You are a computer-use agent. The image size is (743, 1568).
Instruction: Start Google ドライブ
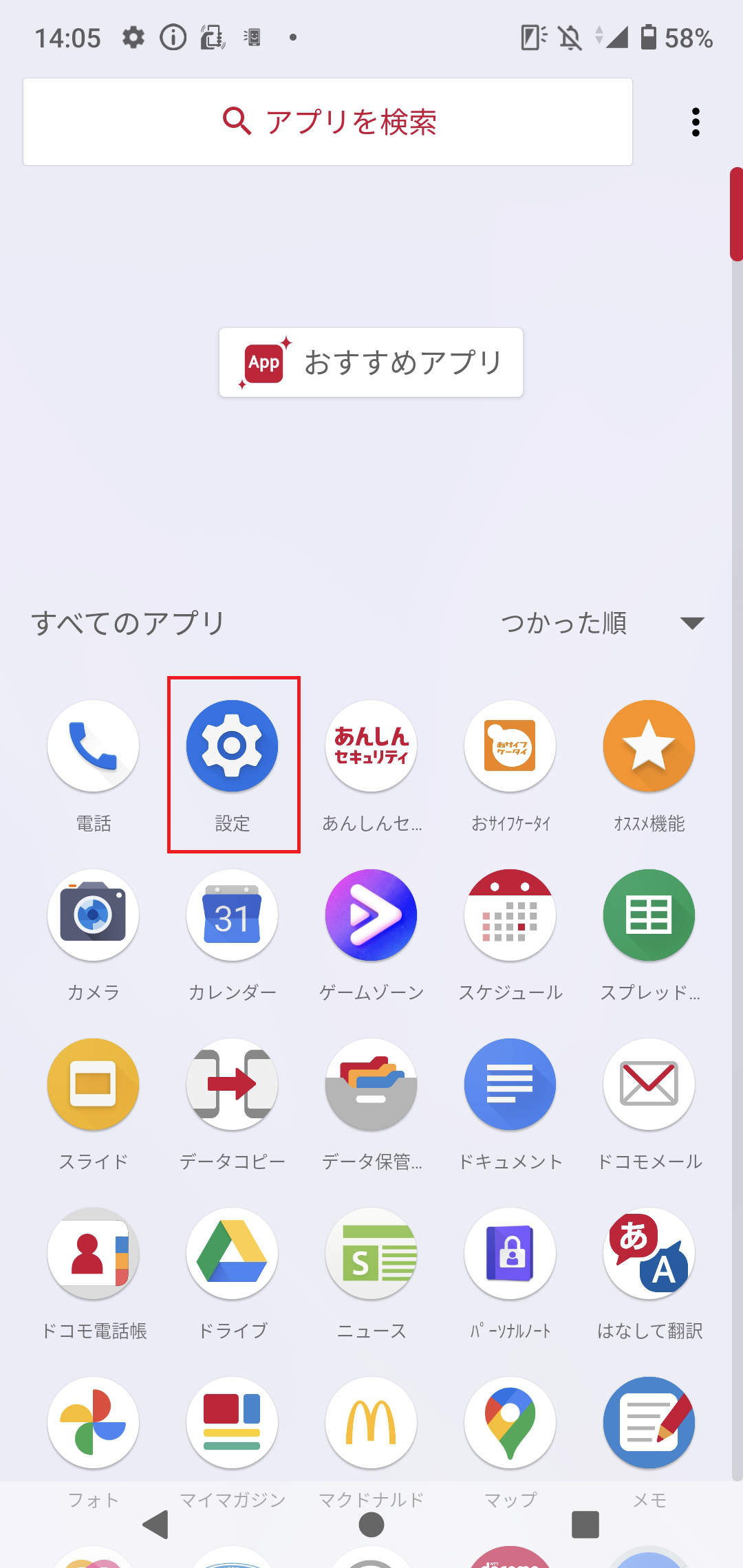click(x=232, y=1253)
